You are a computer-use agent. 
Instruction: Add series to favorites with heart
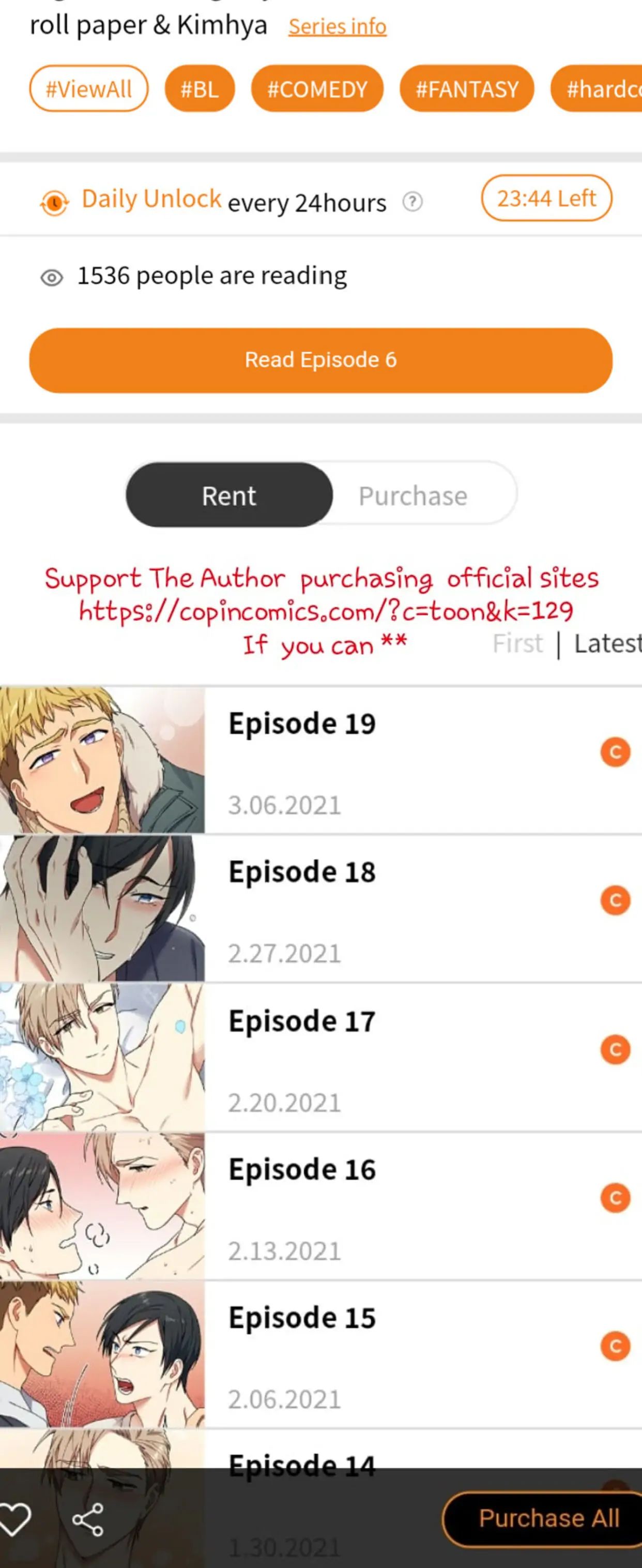pyautogui.click(x=14, y=1518)
